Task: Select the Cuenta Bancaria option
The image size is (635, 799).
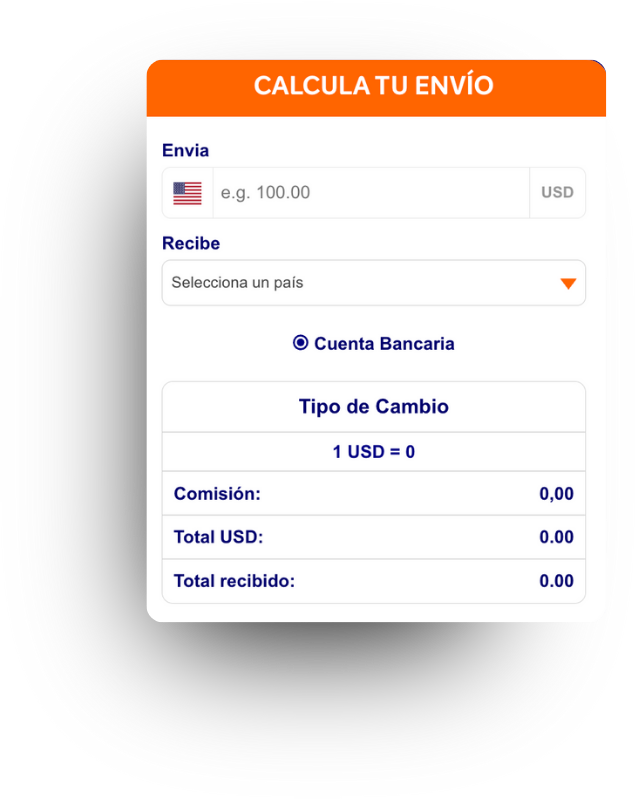Action: [301, 344]
